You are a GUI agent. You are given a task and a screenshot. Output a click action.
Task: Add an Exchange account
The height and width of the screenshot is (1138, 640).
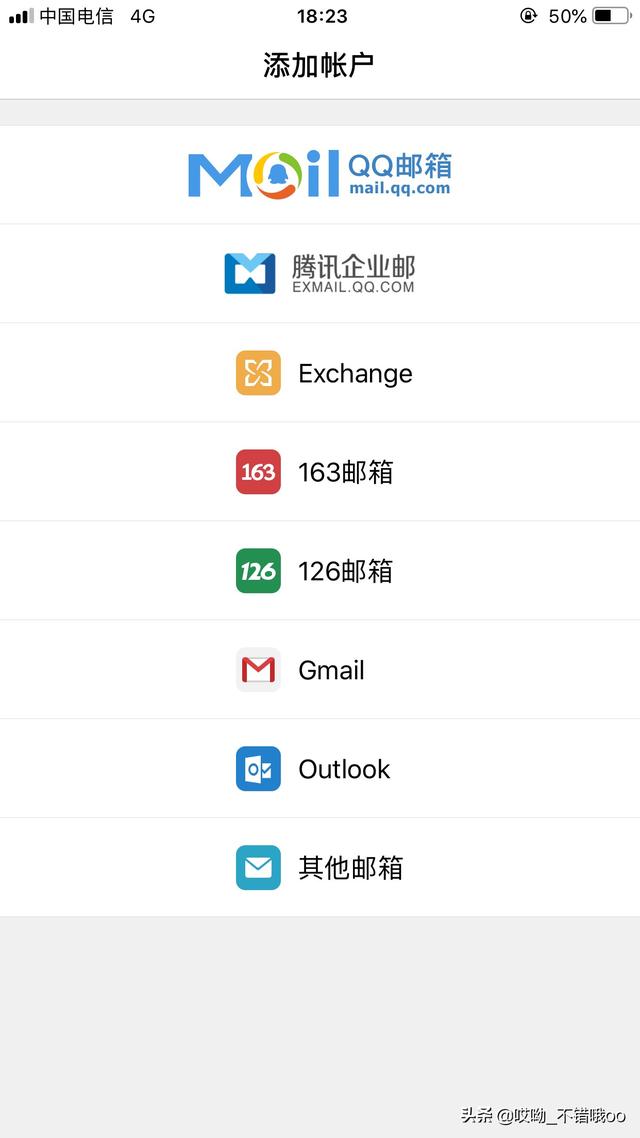320,373
